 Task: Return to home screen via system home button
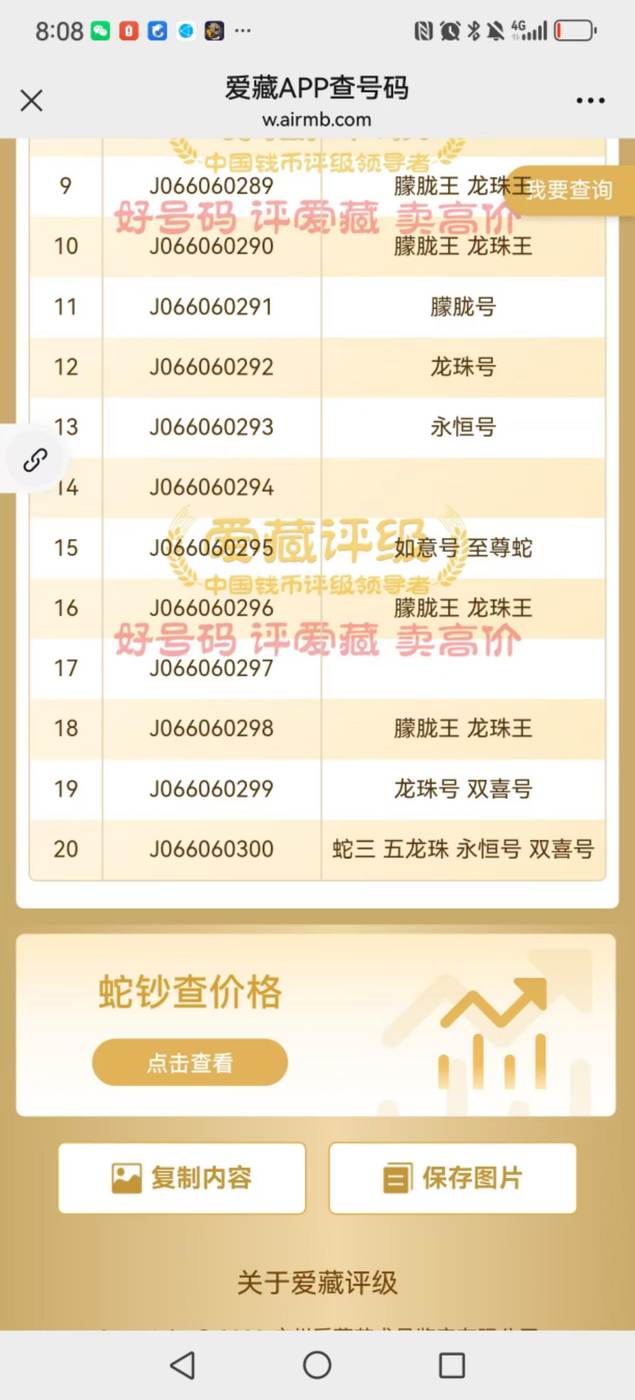click(317, 1365)
